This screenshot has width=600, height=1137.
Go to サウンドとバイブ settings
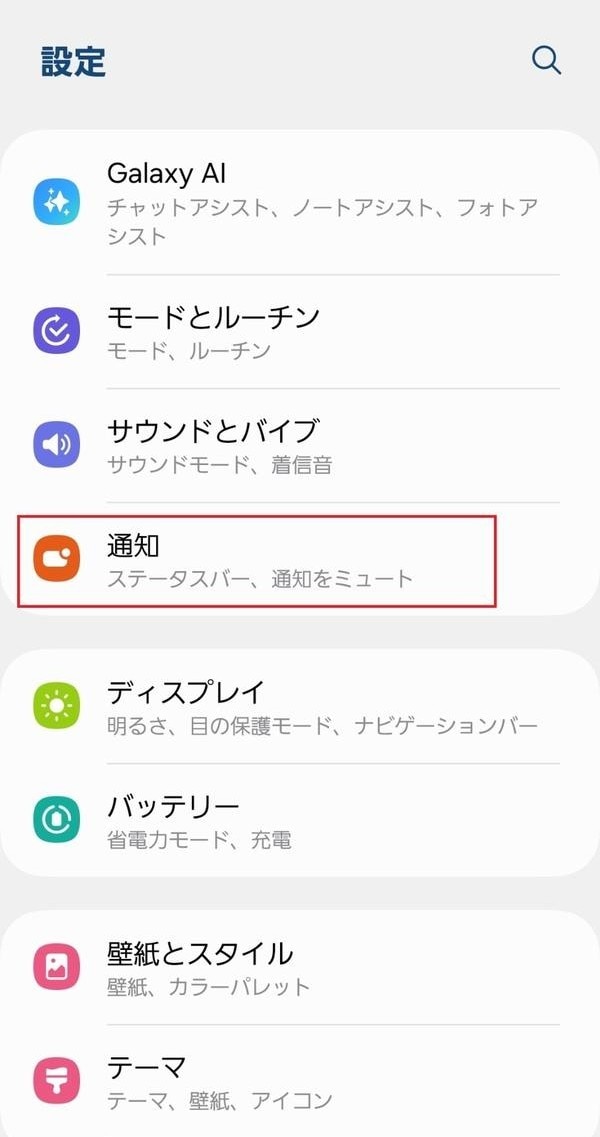pos(300,446)
